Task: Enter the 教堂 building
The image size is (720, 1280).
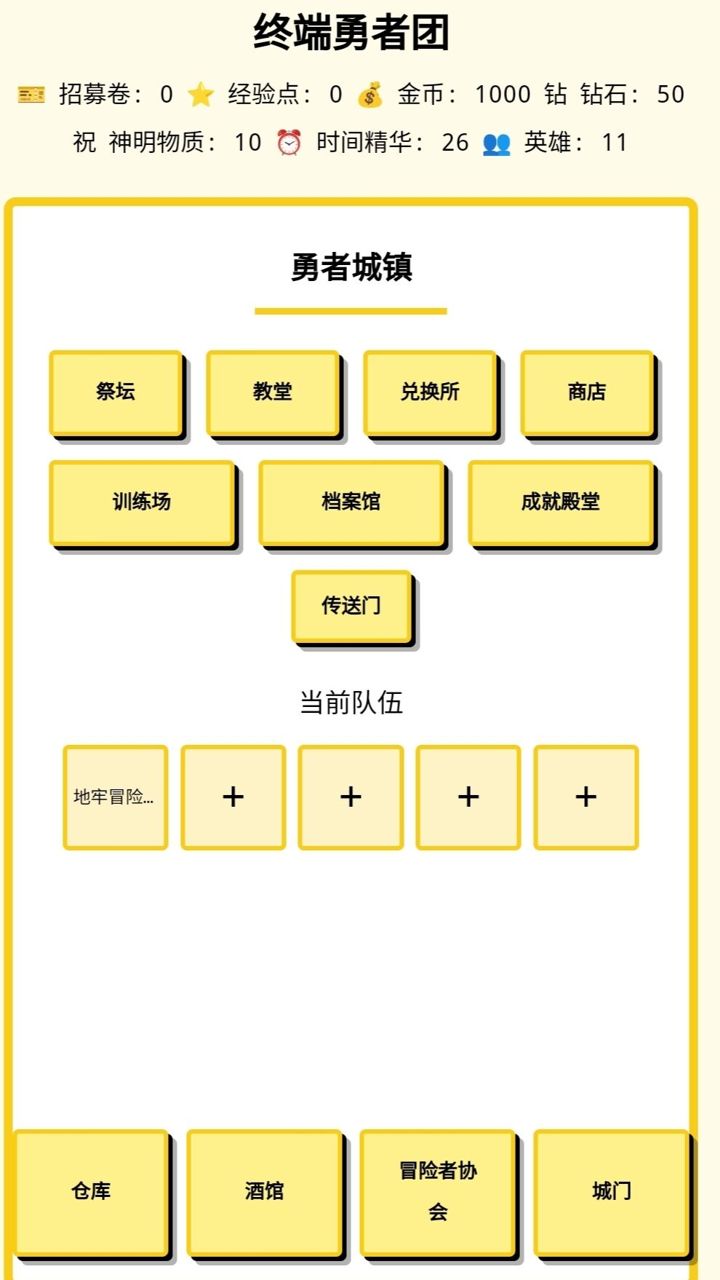Action: click(273, 393)
